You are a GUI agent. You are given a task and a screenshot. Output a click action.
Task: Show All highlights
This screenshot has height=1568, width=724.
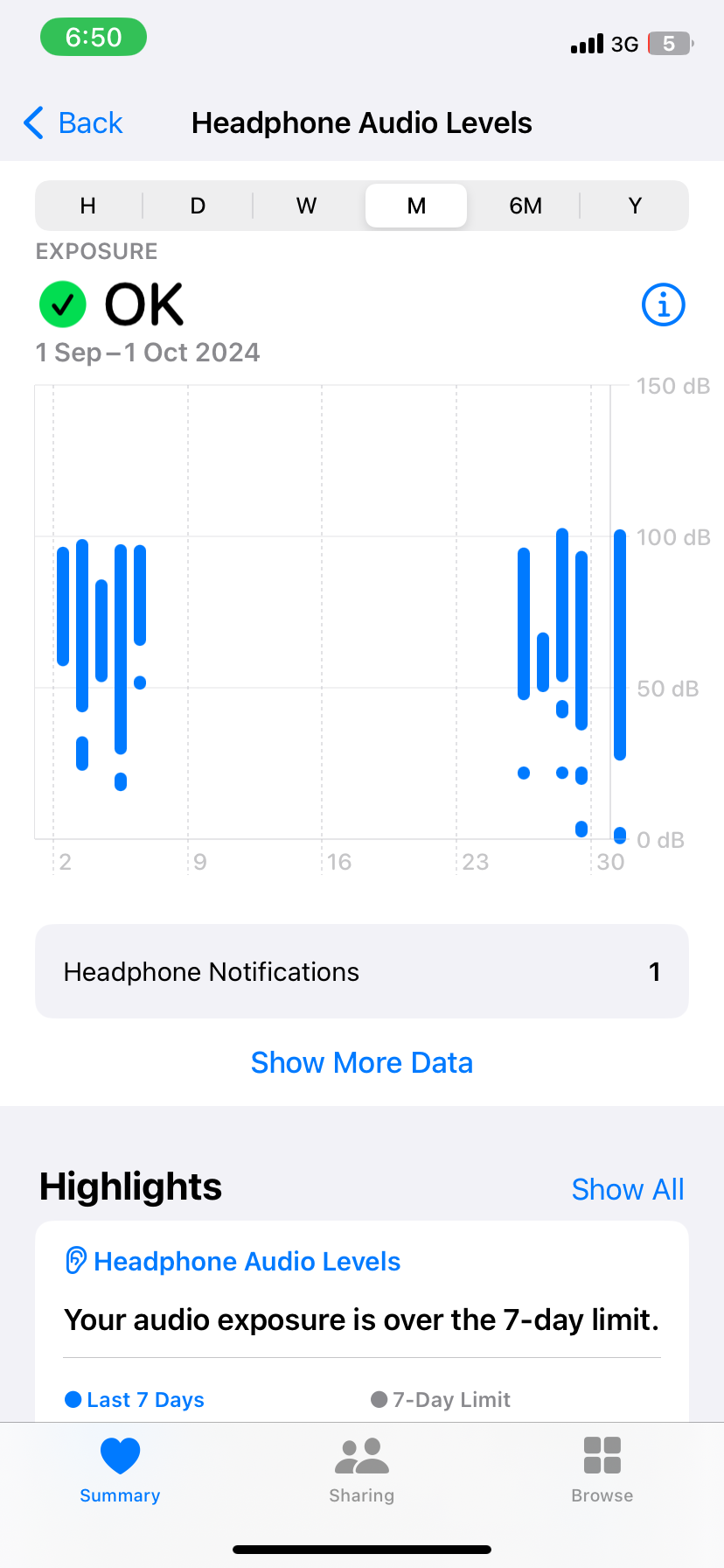point(627,1189)
